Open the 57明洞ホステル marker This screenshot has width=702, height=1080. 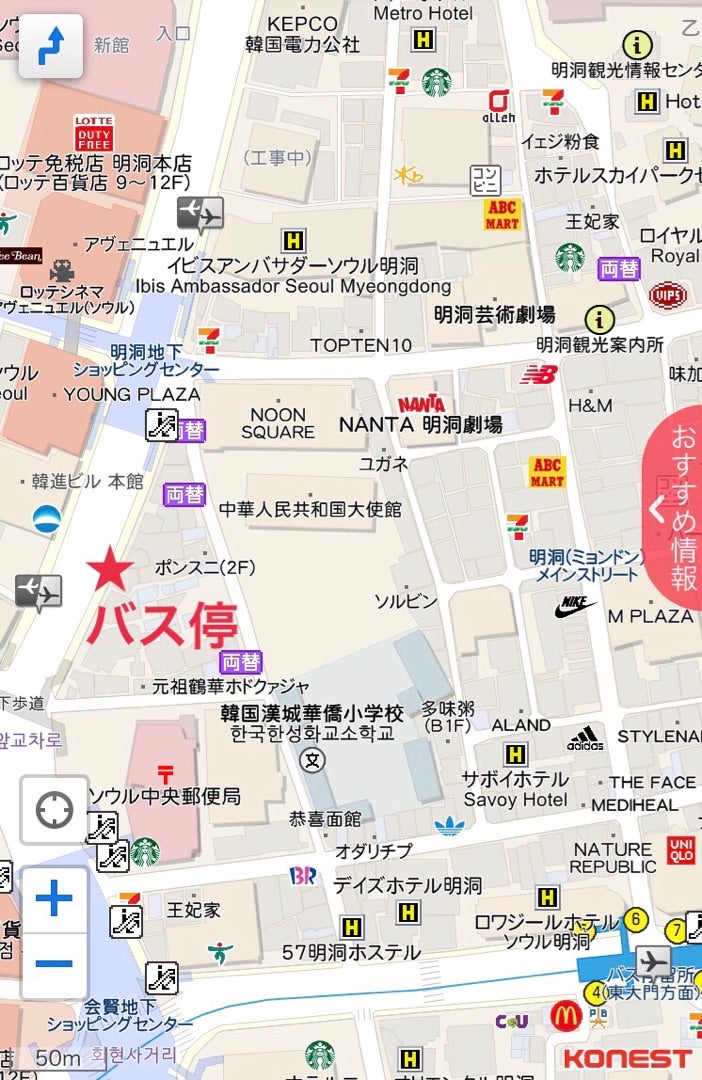point(351,927)
